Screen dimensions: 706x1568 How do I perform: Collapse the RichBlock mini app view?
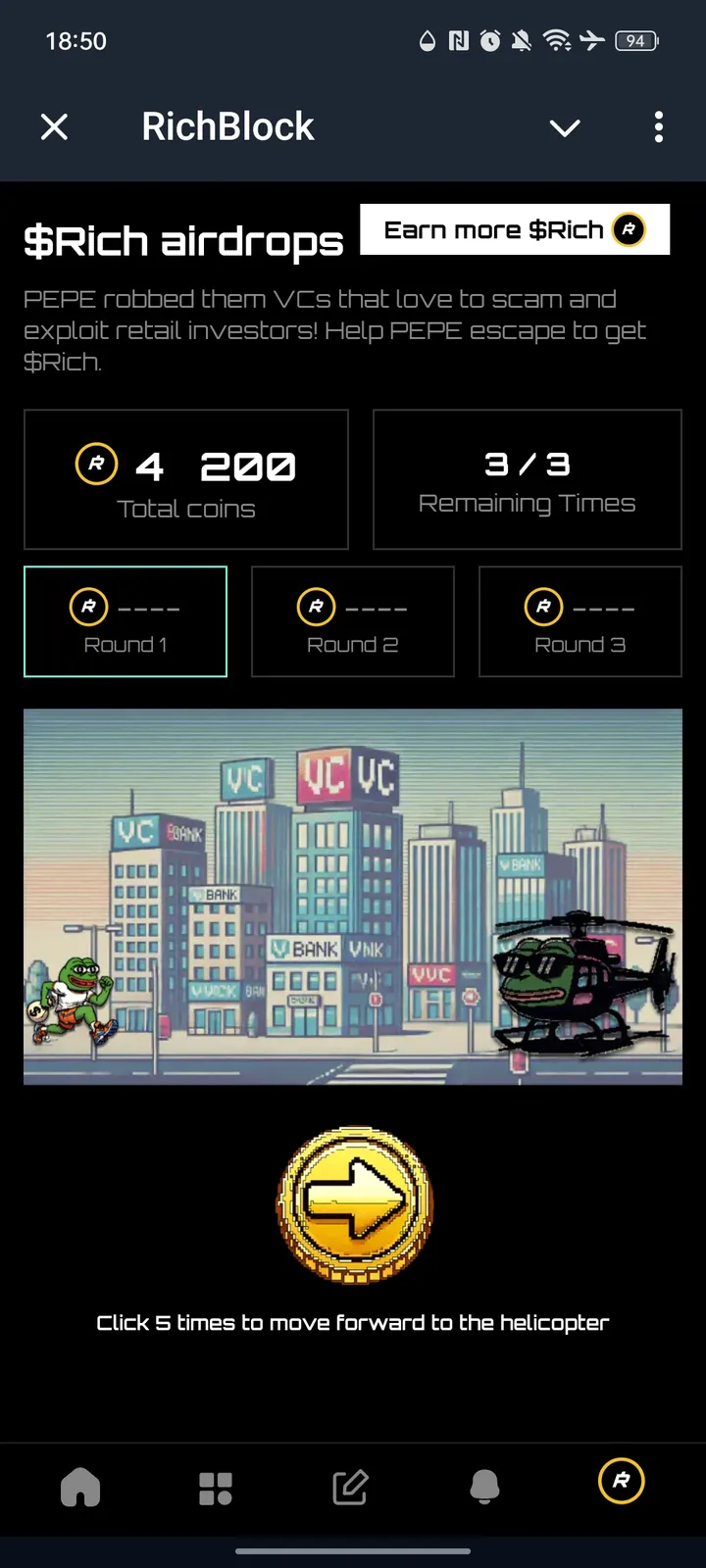(54, 127)
